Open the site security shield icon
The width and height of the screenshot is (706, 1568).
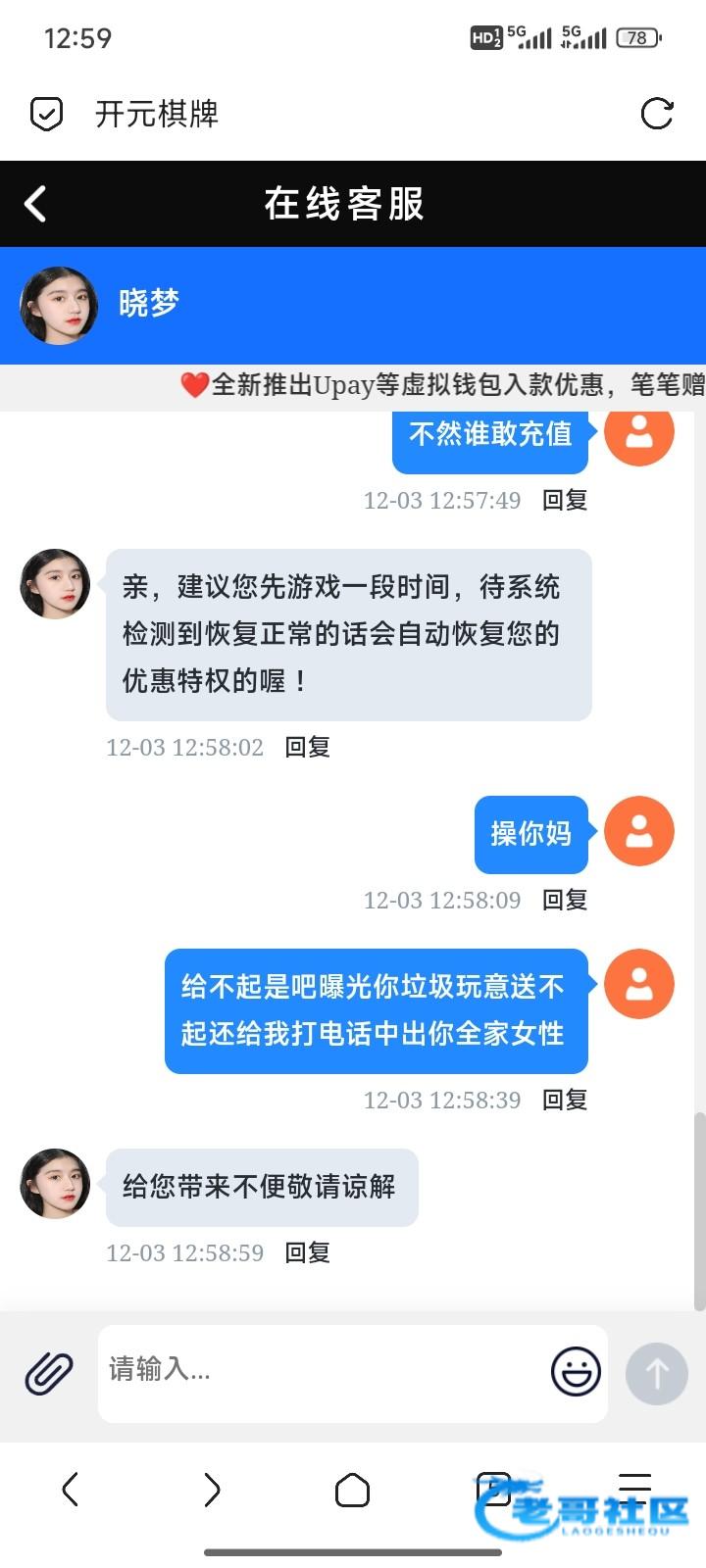(x=46, y=114)
